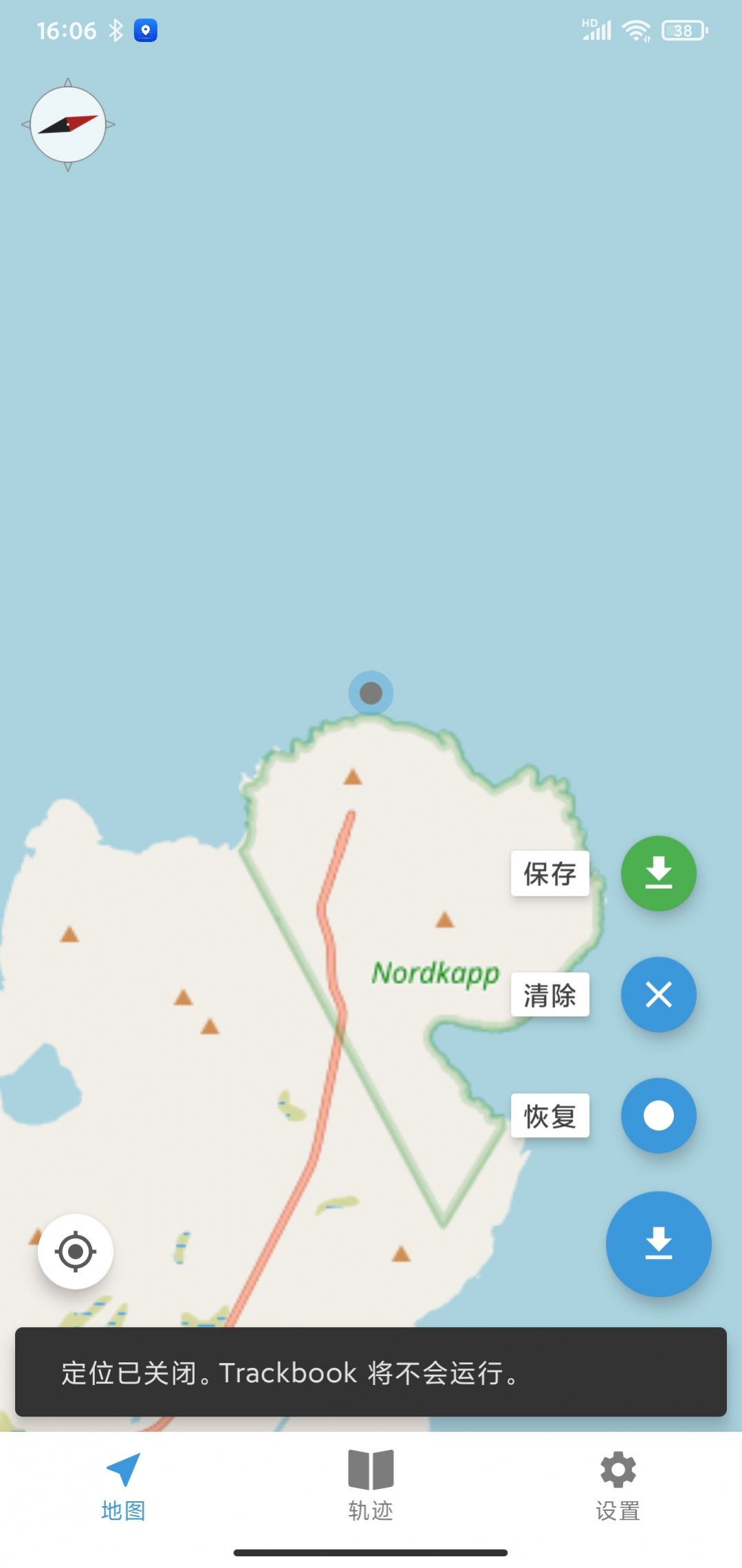Toggle recording using the round dot control
Screen dimensions: 742x1568
(x=658, y=1116)
